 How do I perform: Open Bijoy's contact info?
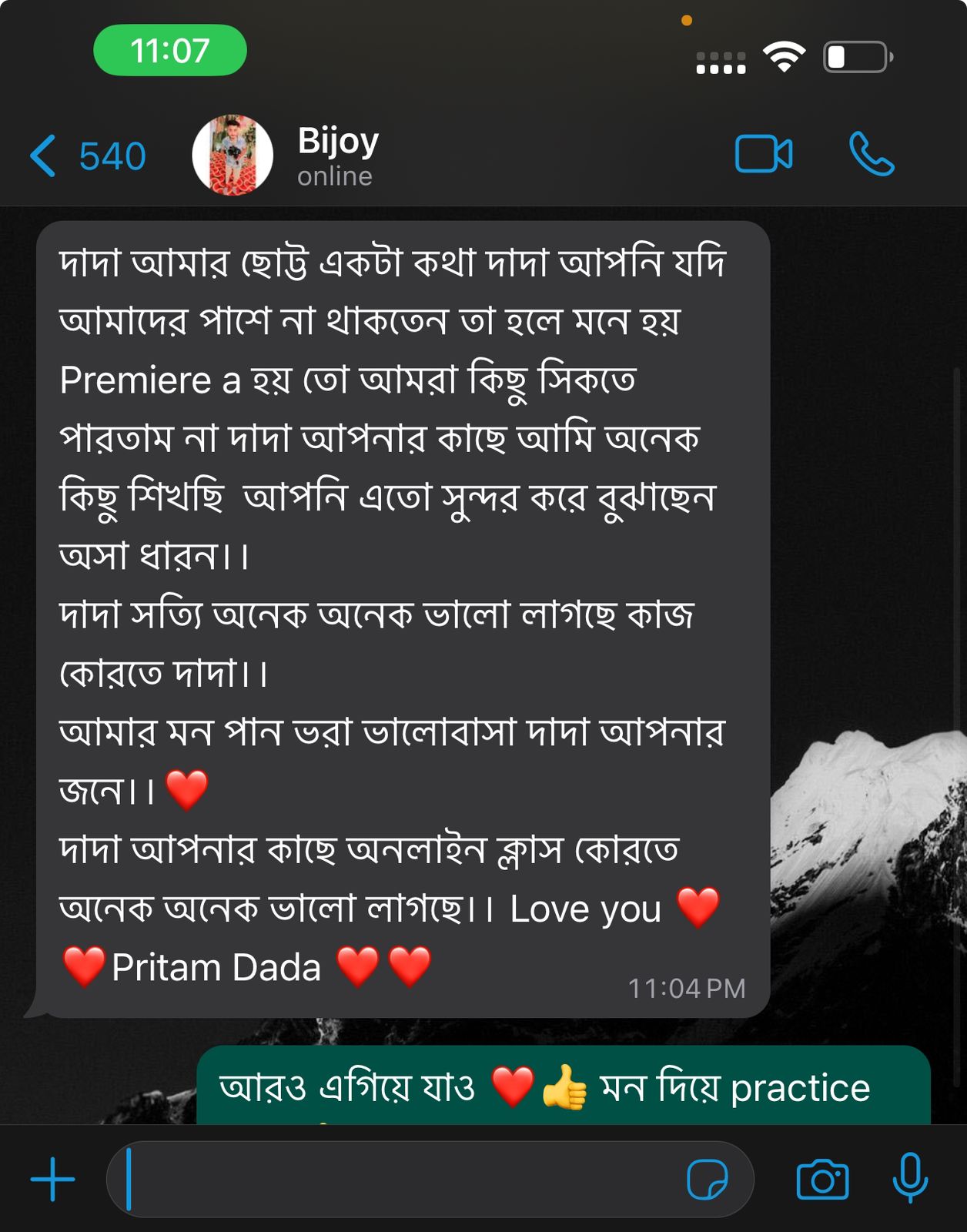click(x=338, y=156)
